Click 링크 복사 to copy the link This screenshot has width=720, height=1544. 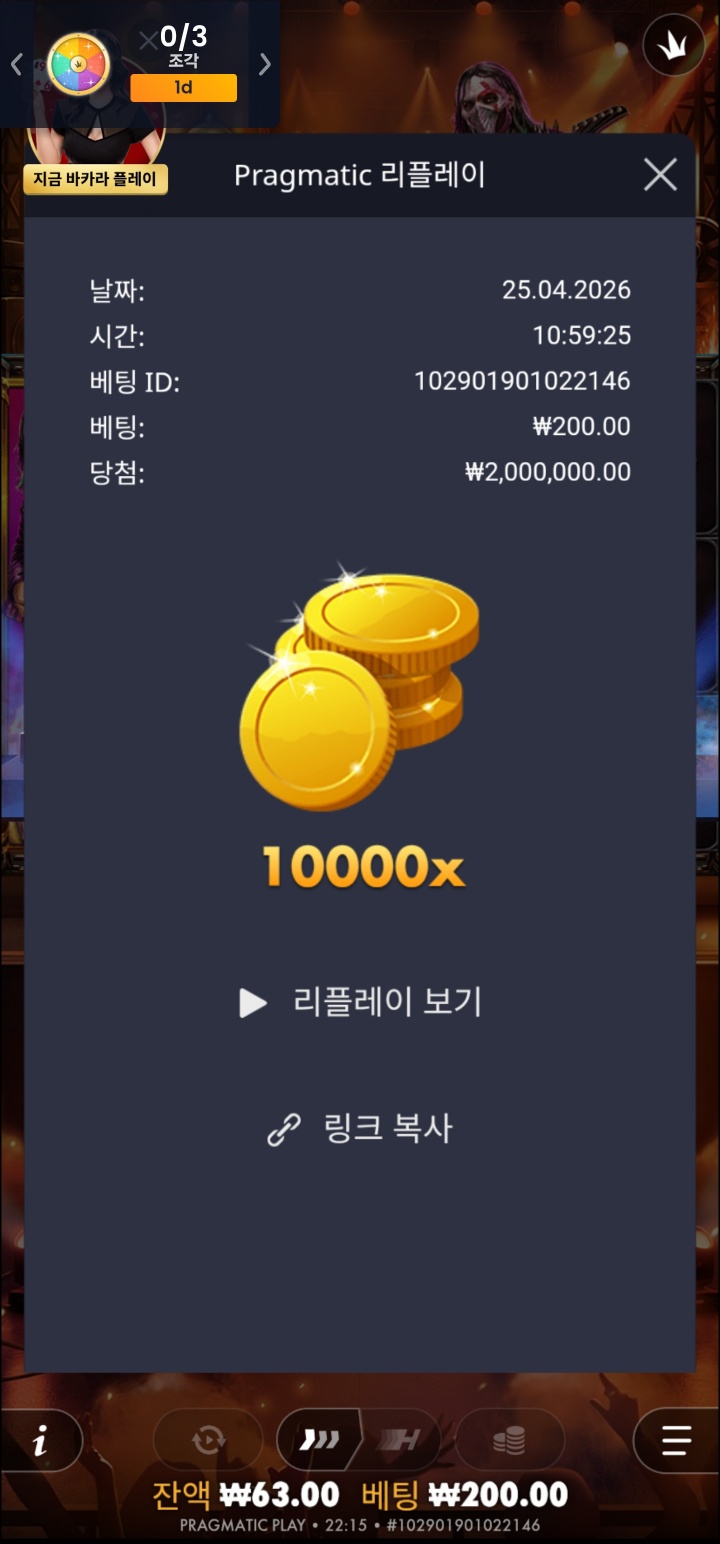click(x=385, y=1128)
